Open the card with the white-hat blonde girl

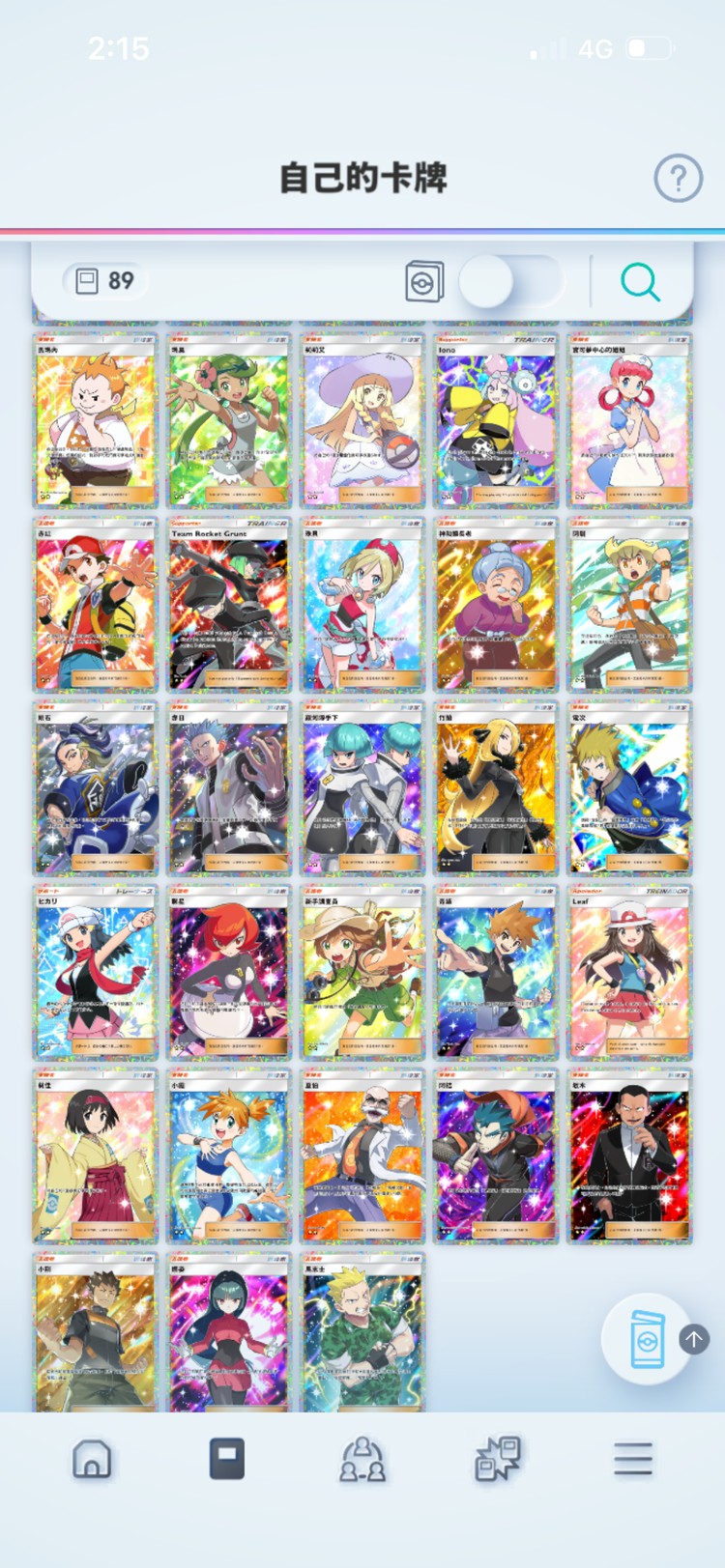click(x=362, y=420)
